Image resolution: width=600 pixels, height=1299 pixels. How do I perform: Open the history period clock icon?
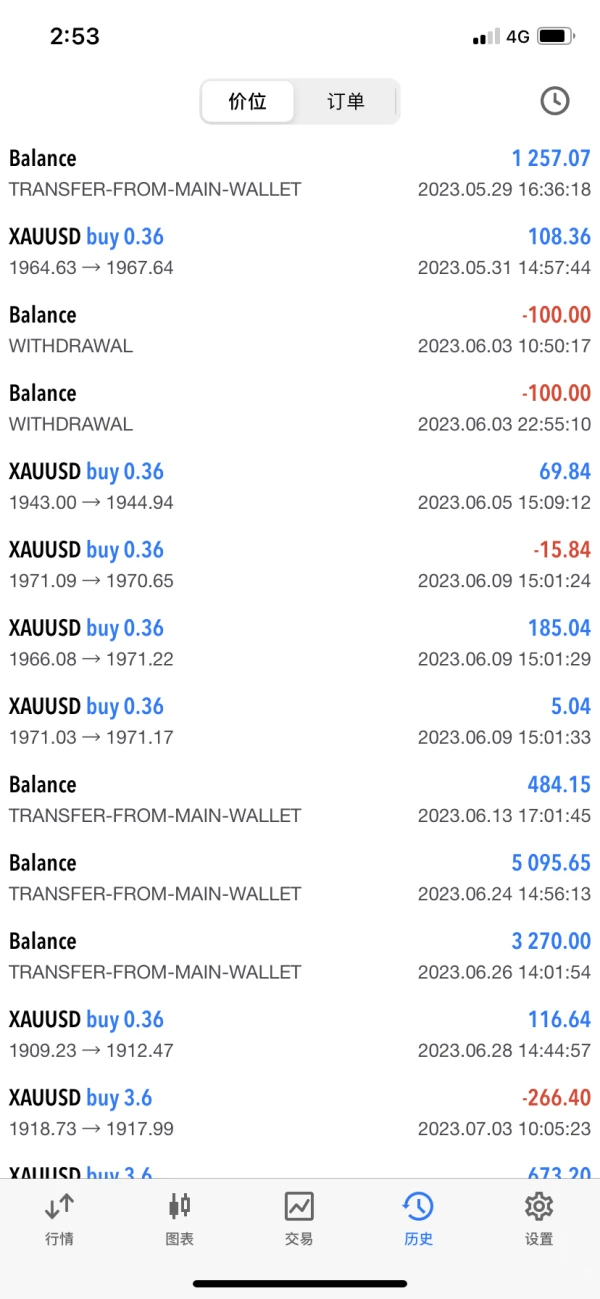click(x=554, y=100)
